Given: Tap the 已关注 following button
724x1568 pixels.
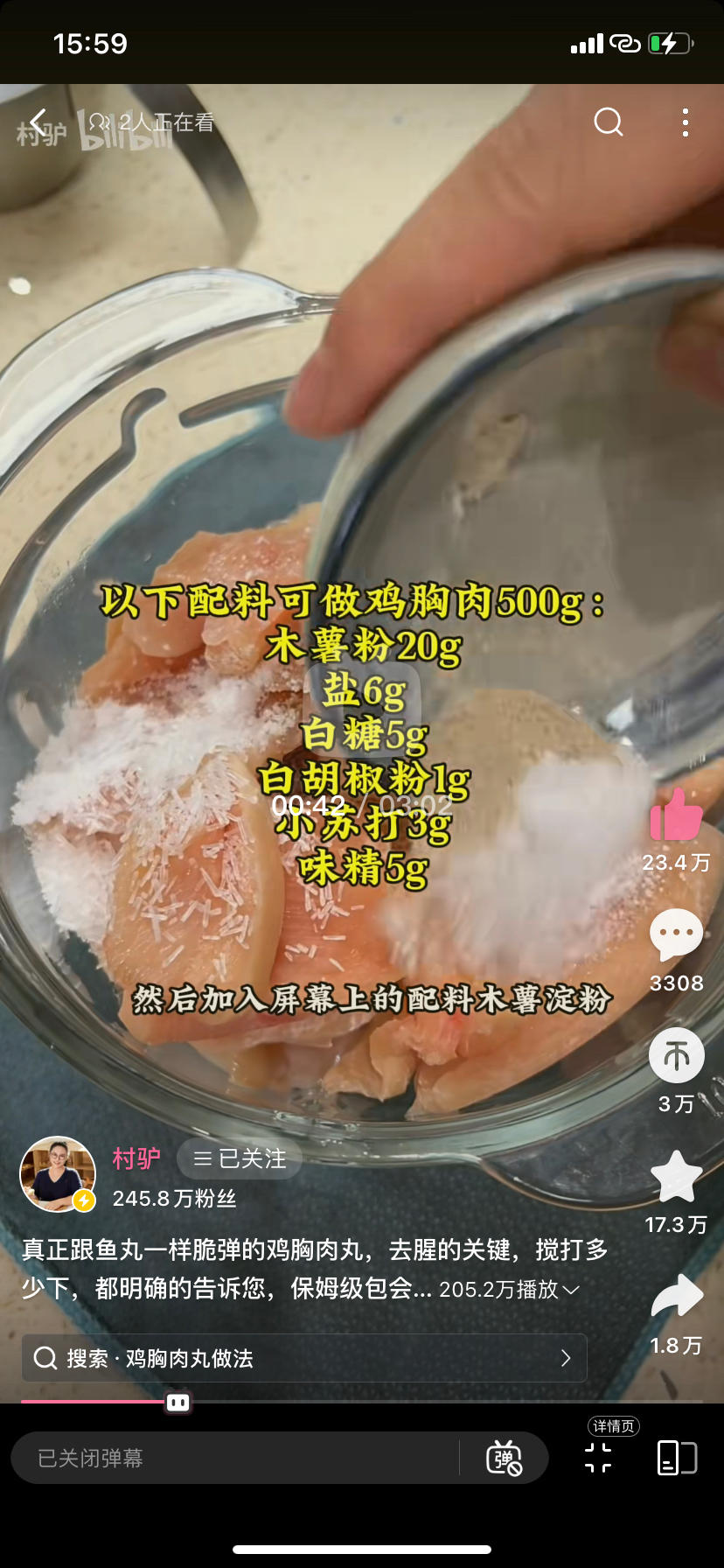Looking at the screenshot, I should (x=240, y=1158).
